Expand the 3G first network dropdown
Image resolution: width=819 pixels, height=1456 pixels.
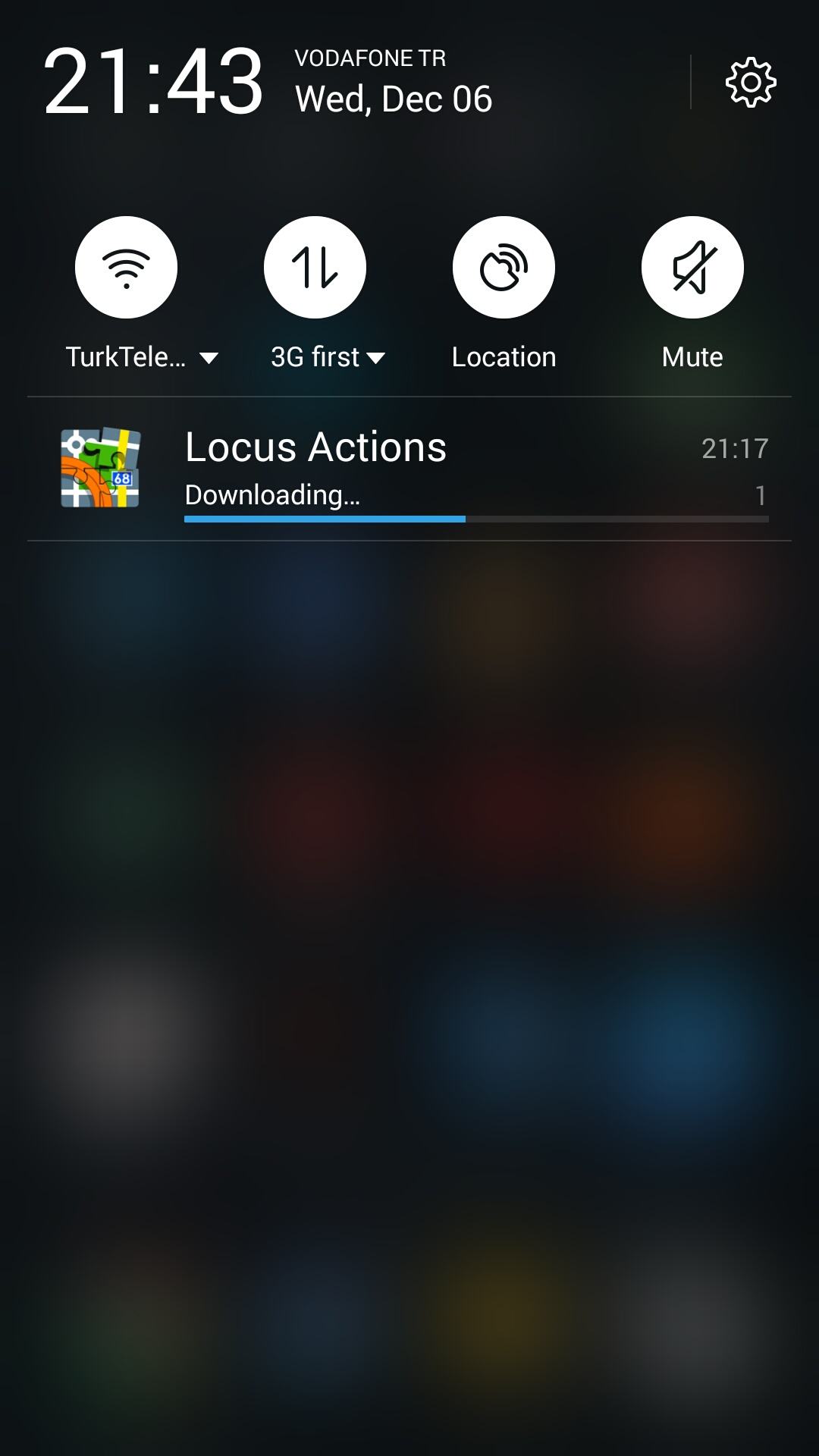click(x=375, y=358)
